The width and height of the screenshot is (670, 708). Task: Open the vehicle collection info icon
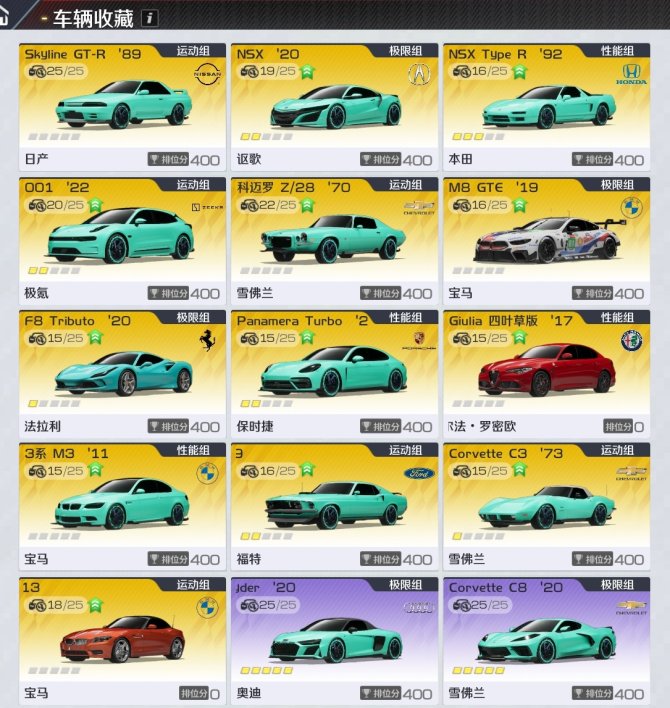coord(149,17)
